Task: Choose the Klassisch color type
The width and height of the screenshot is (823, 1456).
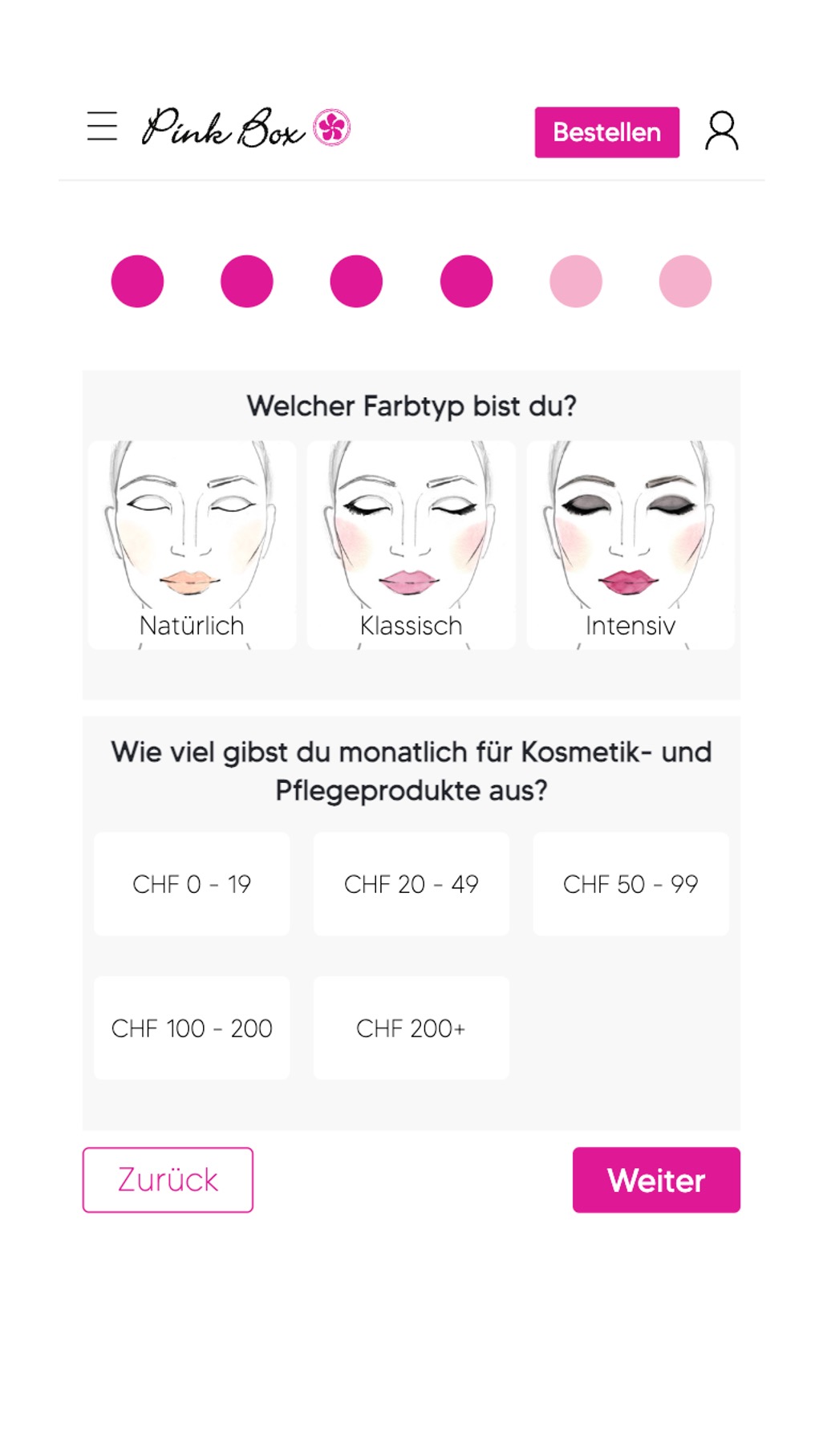Action: [411, 545]
